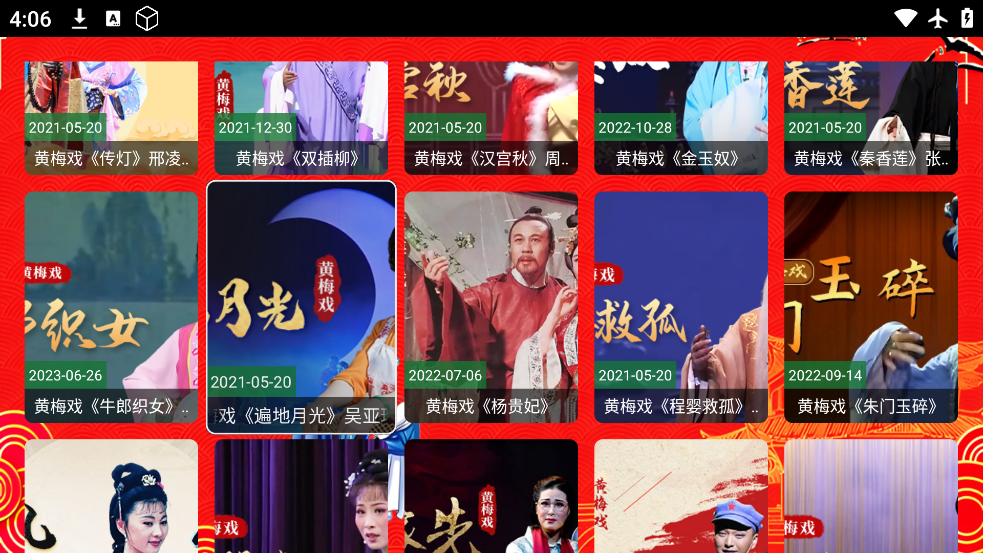983x553 pixels.
Task: Open 黄梅戏《双插柳》video tile
Action: (x=301, y=117)
